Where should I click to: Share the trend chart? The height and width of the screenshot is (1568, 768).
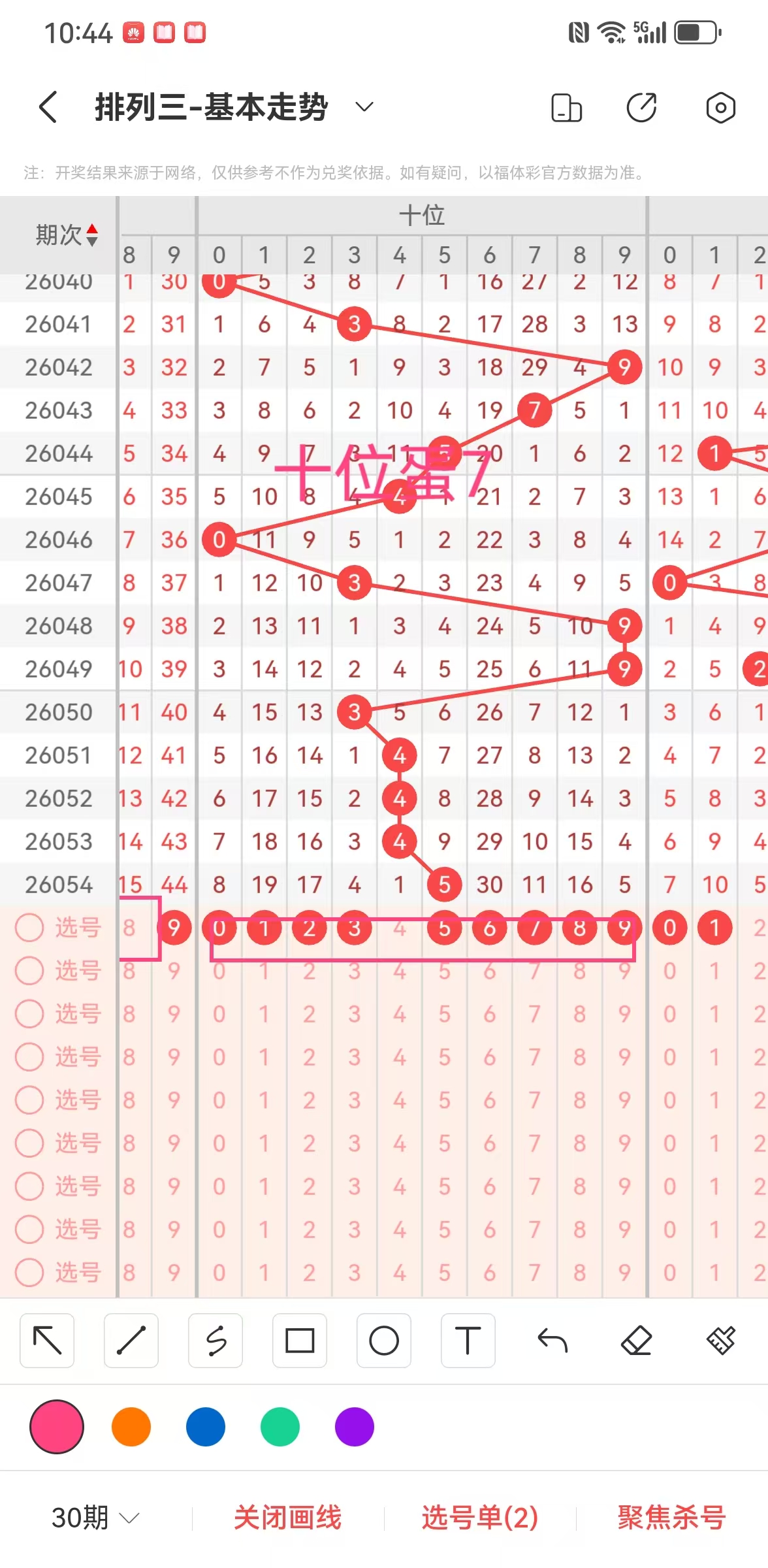pyautogui.click(x=641, y=108)
